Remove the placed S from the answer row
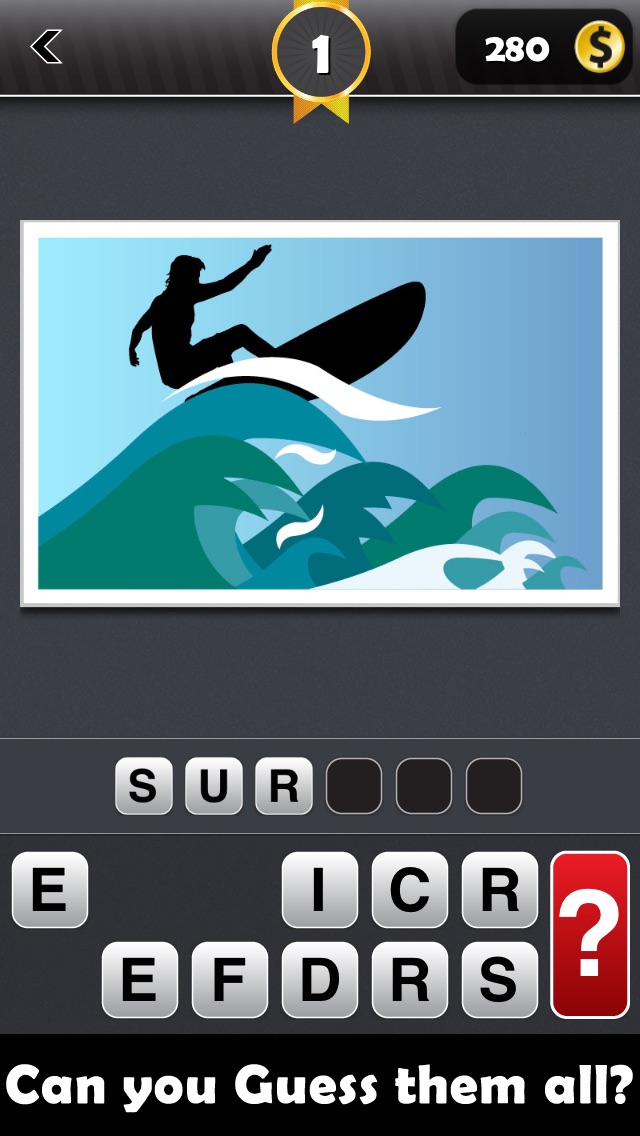 click(144, 786)
